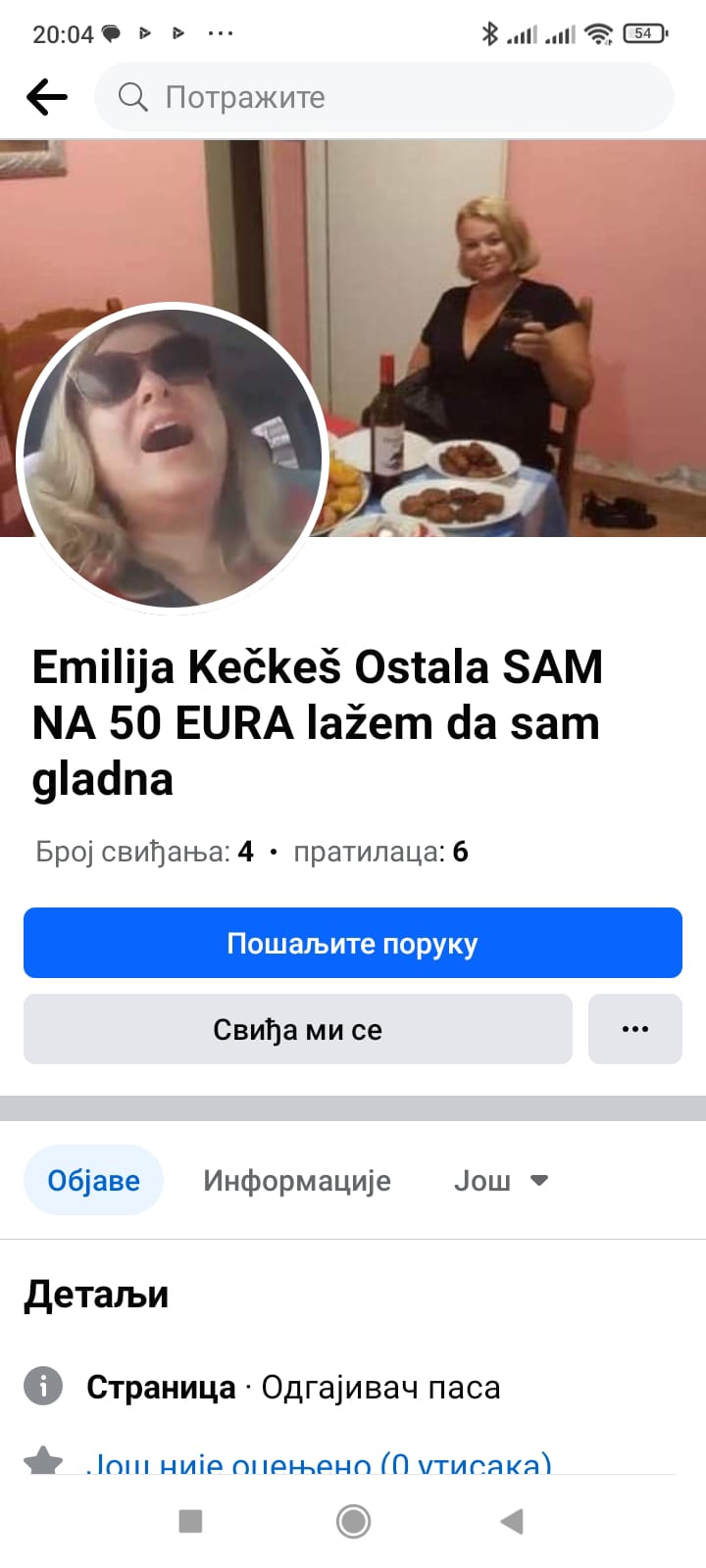This screenshot has height=1568, width=706.
Task: Like the page with Свиђа ми се
Action: (x=297, y=1029)
